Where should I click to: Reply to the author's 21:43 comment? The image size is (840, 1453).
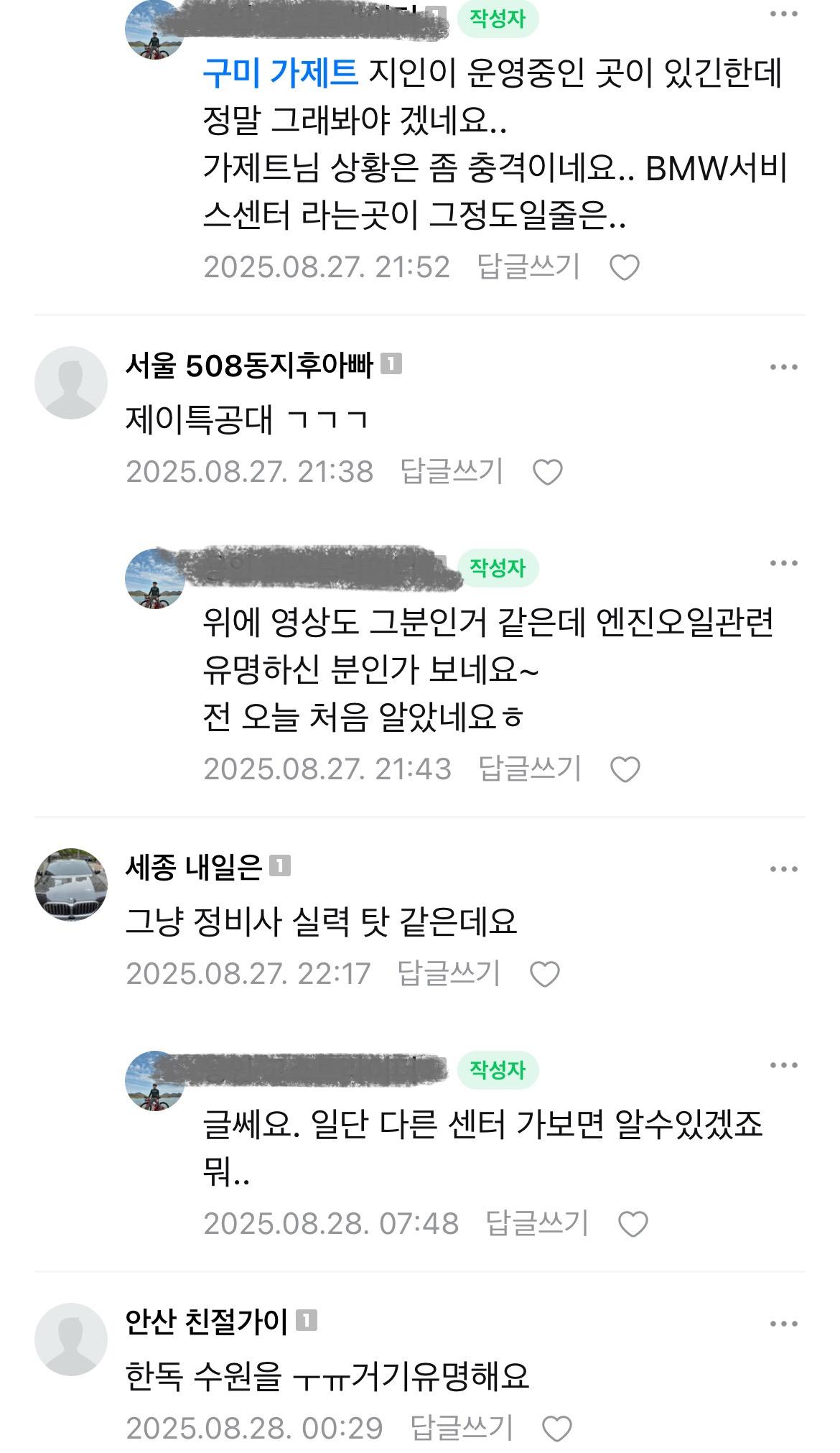(529, 769)
